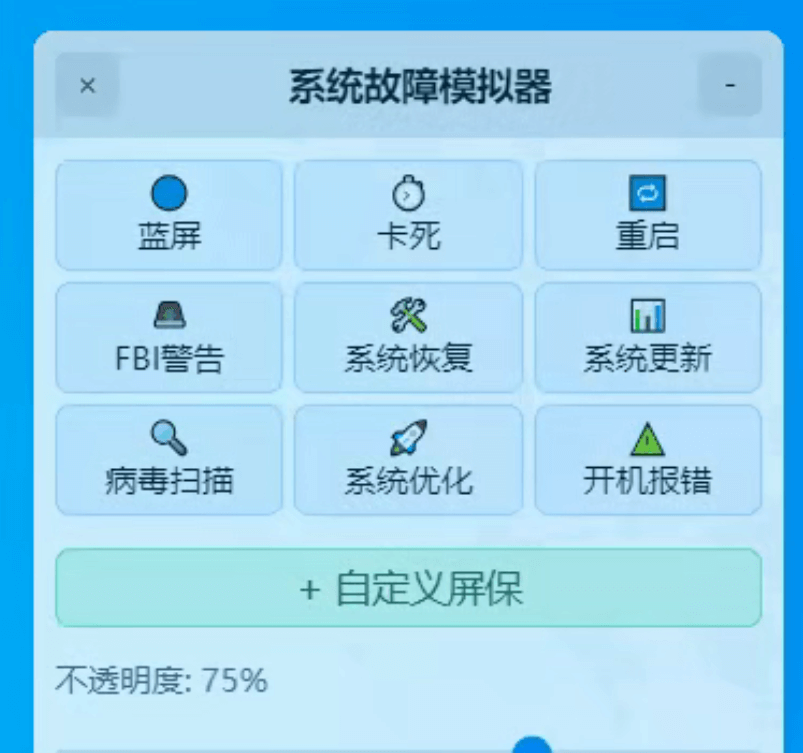The image size is (803, 753).
Task: Minimize the simulator panel
Action: tap(730, 85)
